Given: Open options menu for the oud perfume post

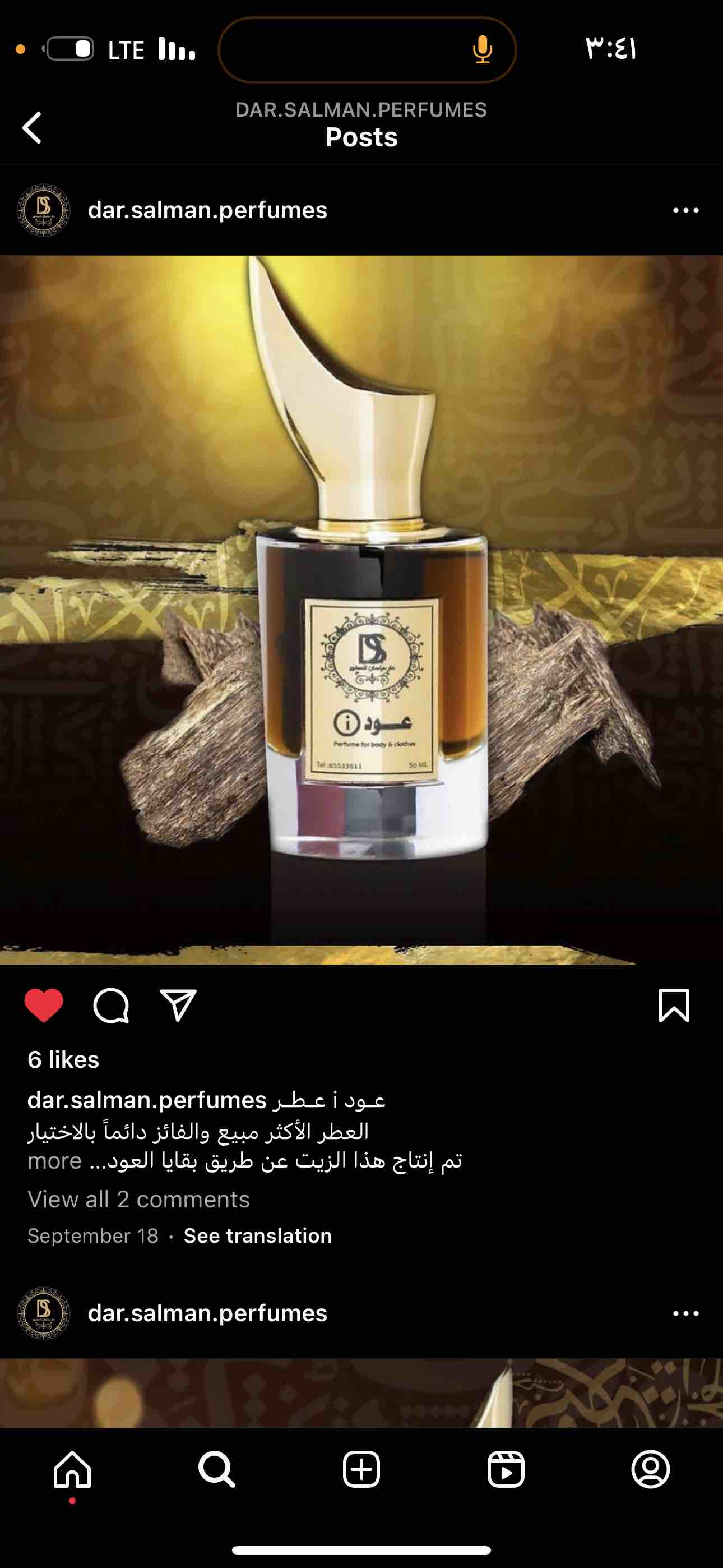Looking at the screenshot, I should [686, 211].
